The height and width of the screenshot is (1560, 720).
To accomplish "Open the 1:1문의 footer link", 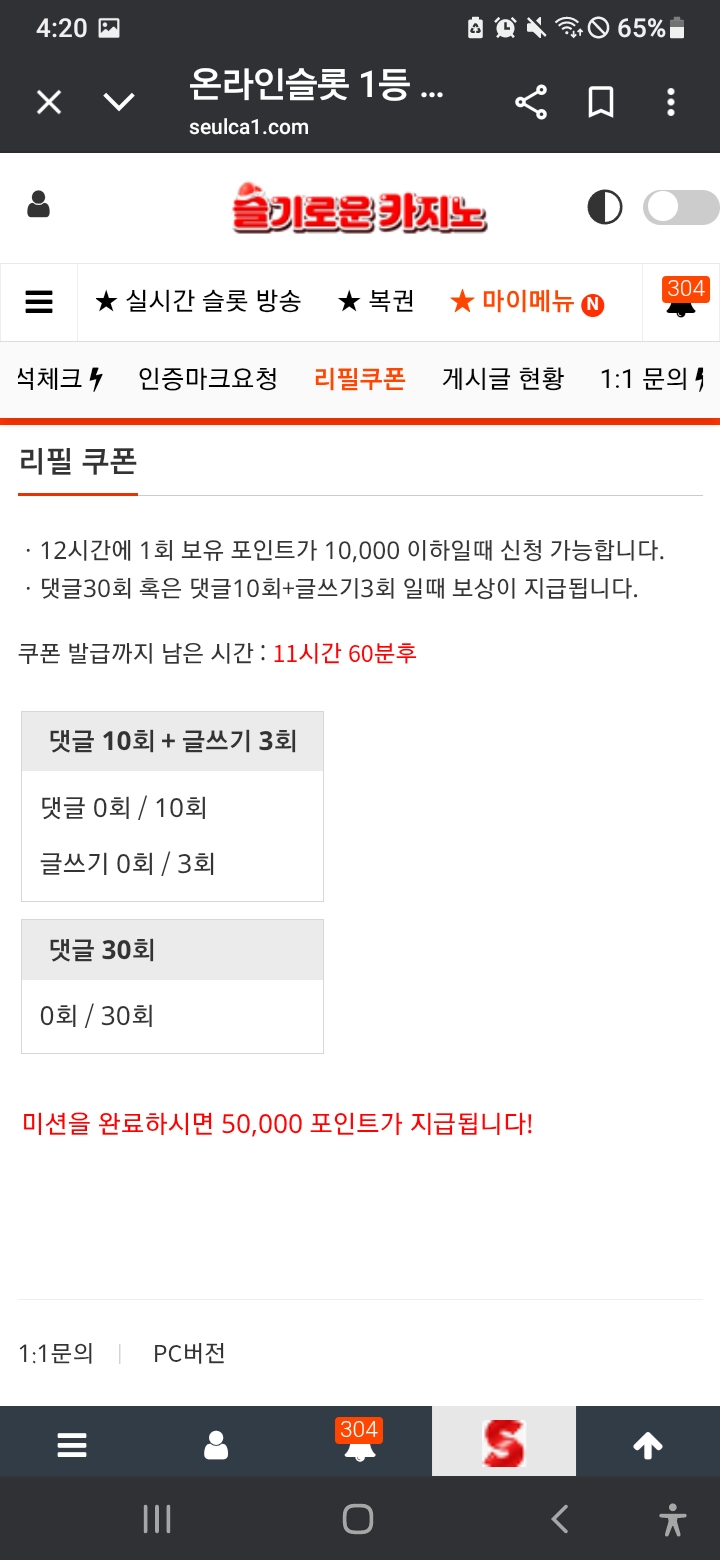I will click(x=56, y=1354).
